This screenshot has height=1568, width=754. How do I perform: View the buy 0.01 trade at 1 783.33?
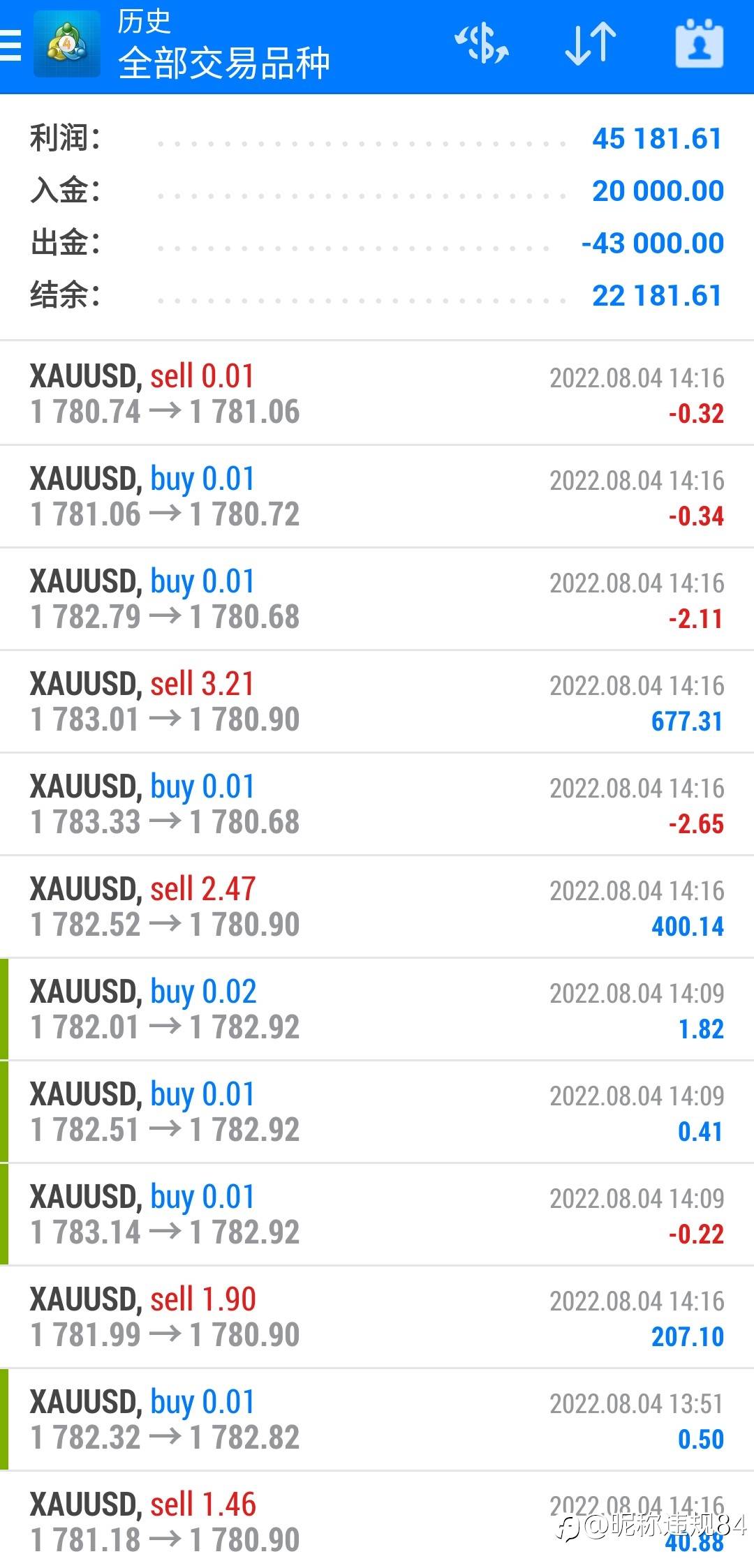pos(377,804)
